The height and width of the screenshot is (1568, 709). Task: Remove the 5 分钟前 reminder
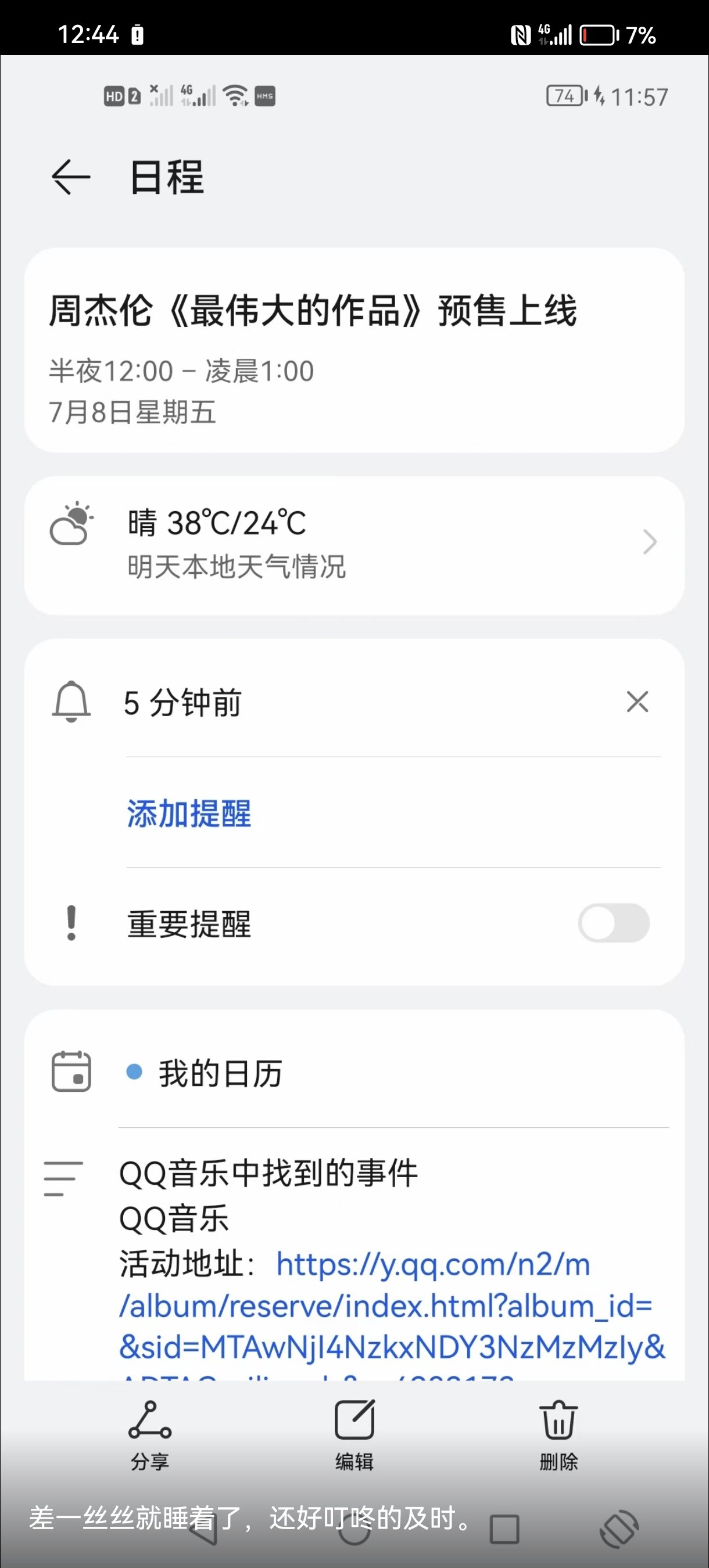(x=637, y=702)
